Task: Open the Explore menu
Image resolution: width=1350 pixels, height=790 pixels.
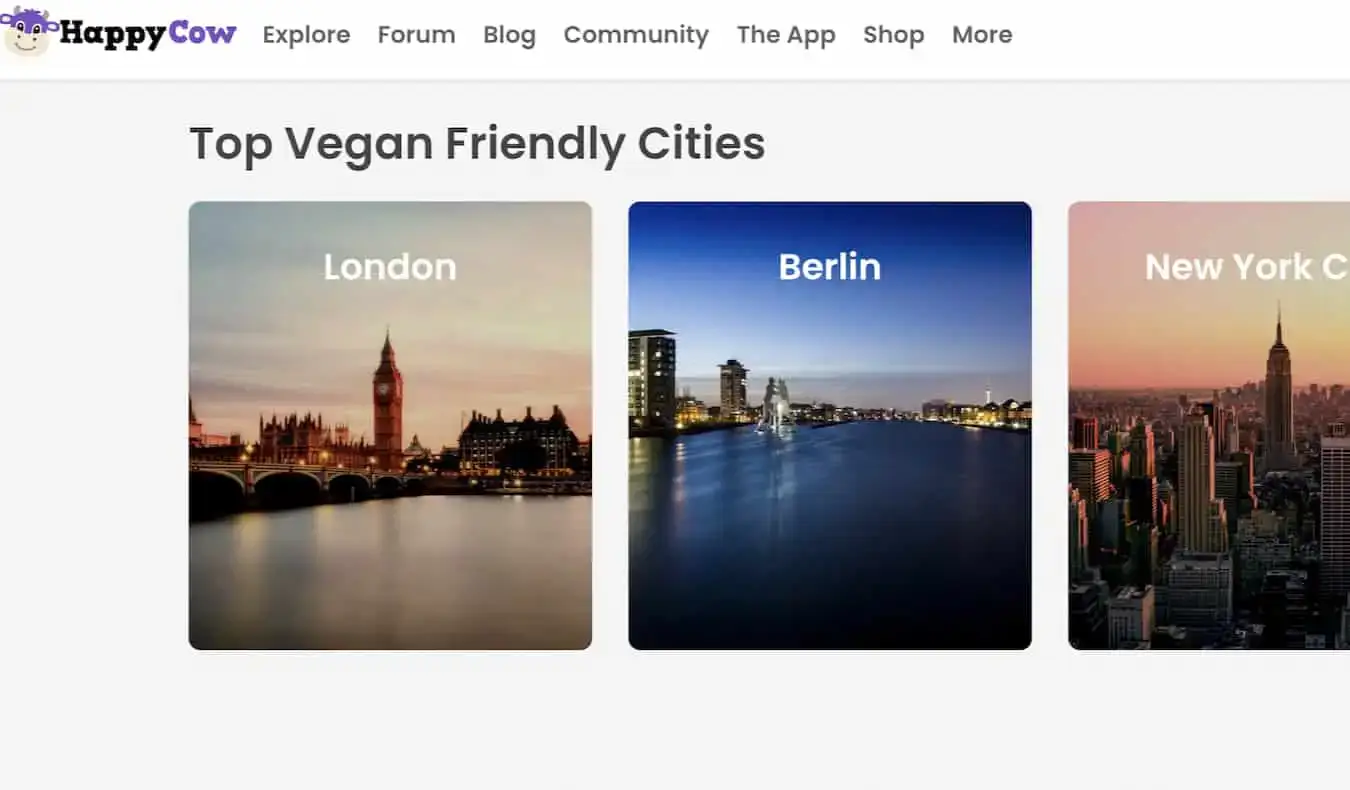Action: 306,35
